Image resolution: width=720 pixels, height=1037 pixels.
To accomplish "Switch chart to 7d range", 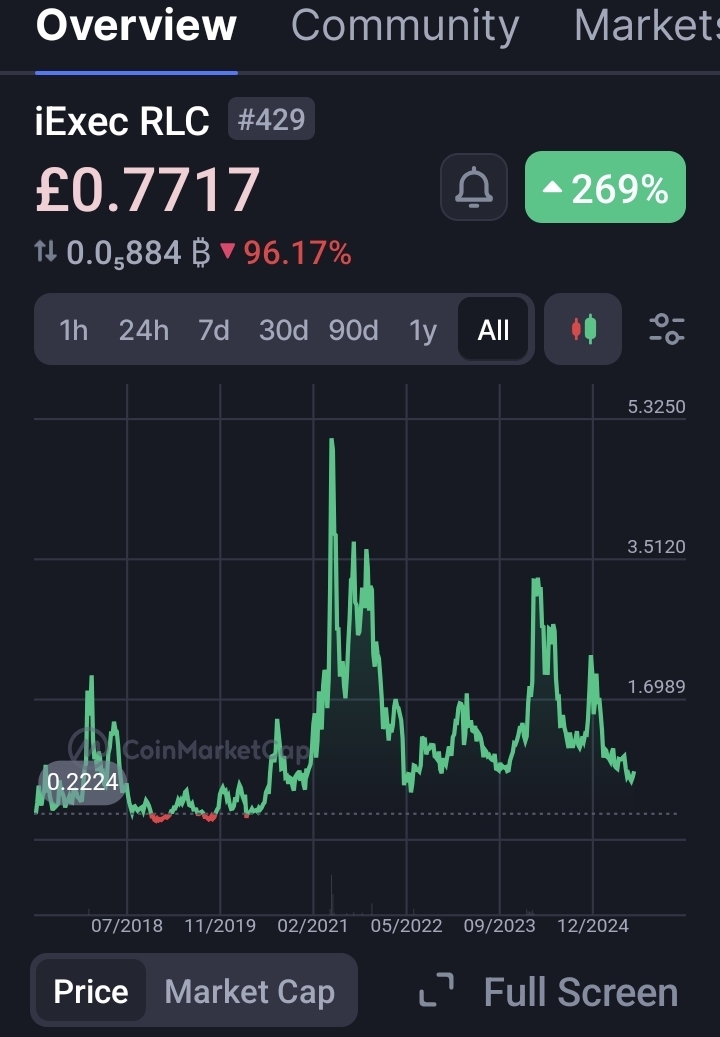I will click(x=214, y=330).
